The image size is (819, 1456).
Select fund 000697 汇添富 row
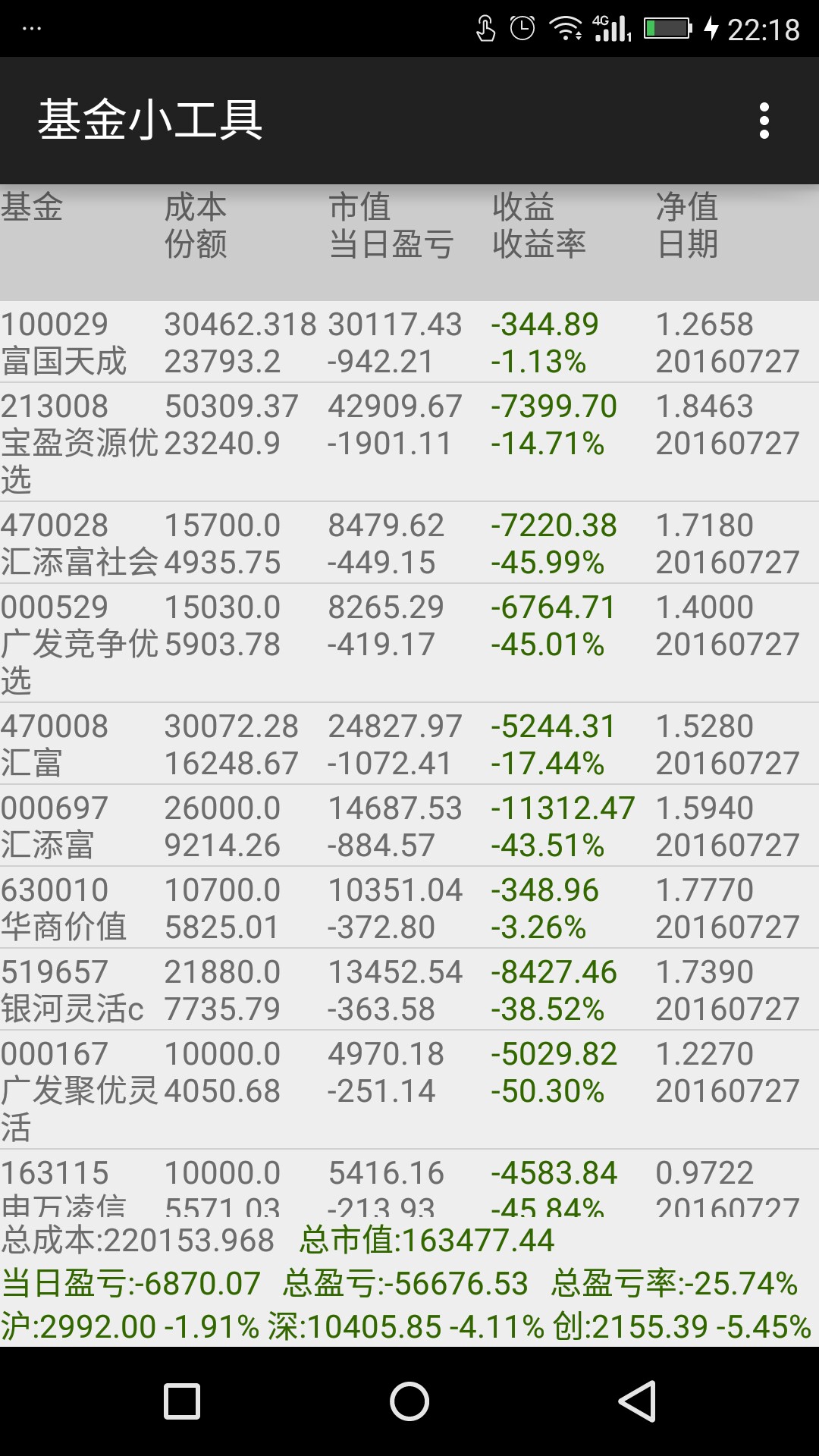point(409,826)
